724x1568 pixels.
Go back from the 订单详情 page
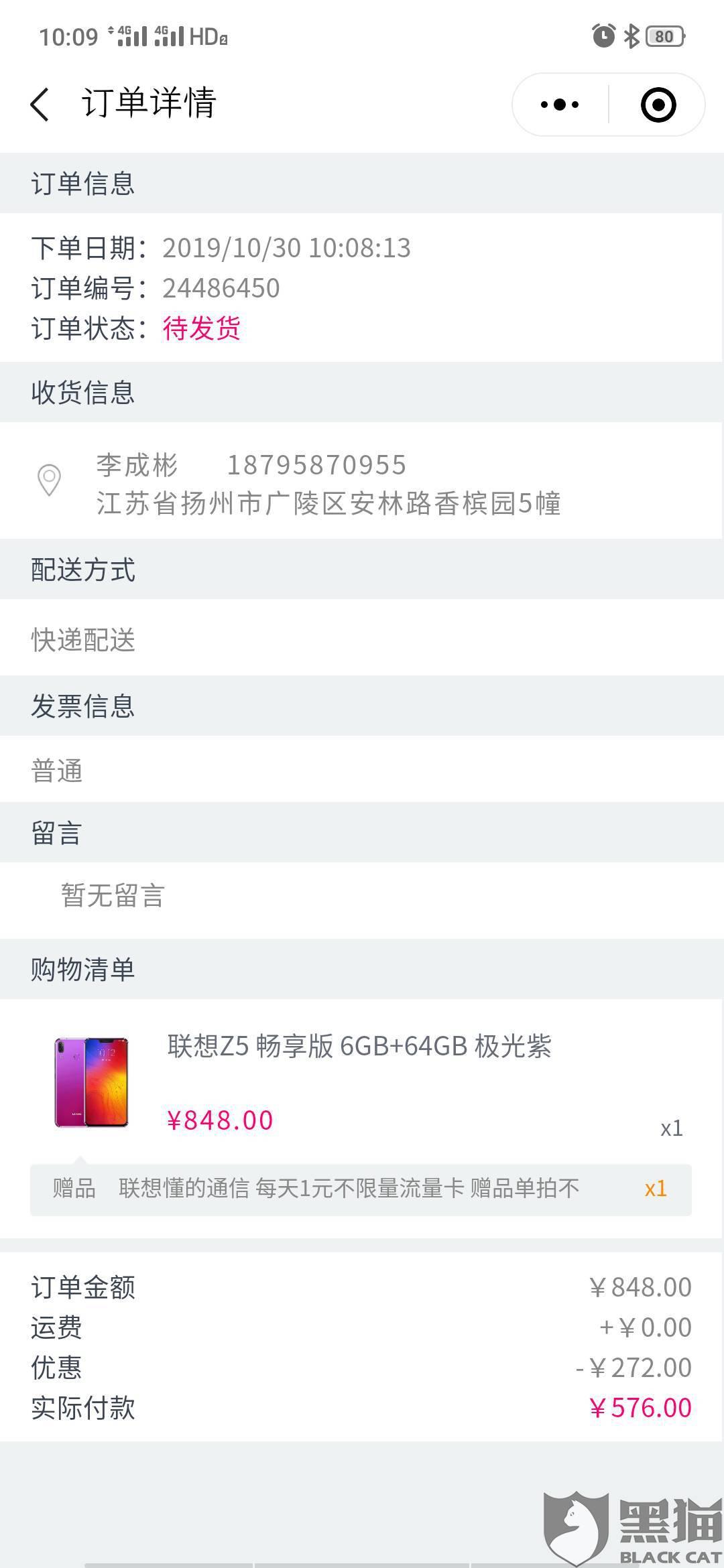[x=40, y=105]
